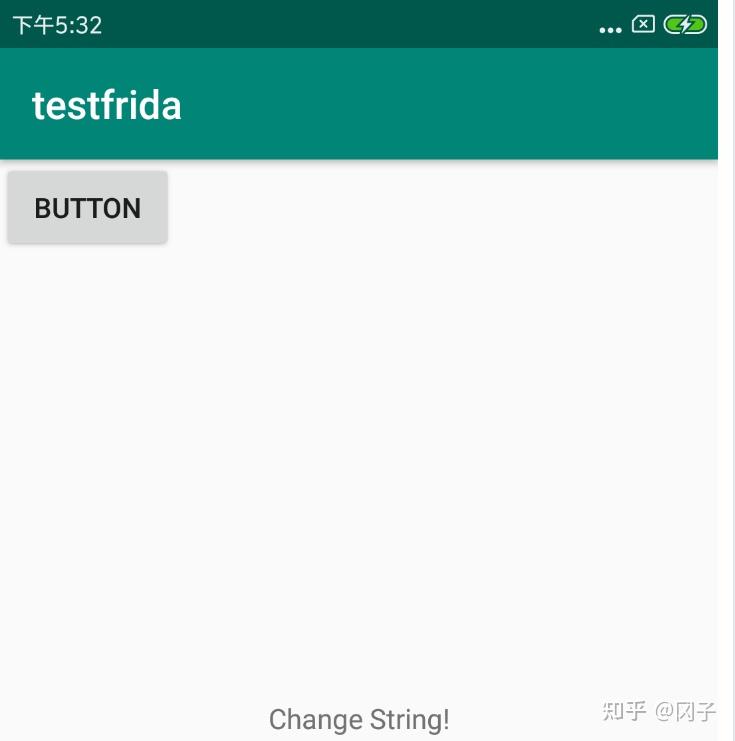735x741 pixels.
Task: Tap the Change String! label
Action: [x=359, y=719]
